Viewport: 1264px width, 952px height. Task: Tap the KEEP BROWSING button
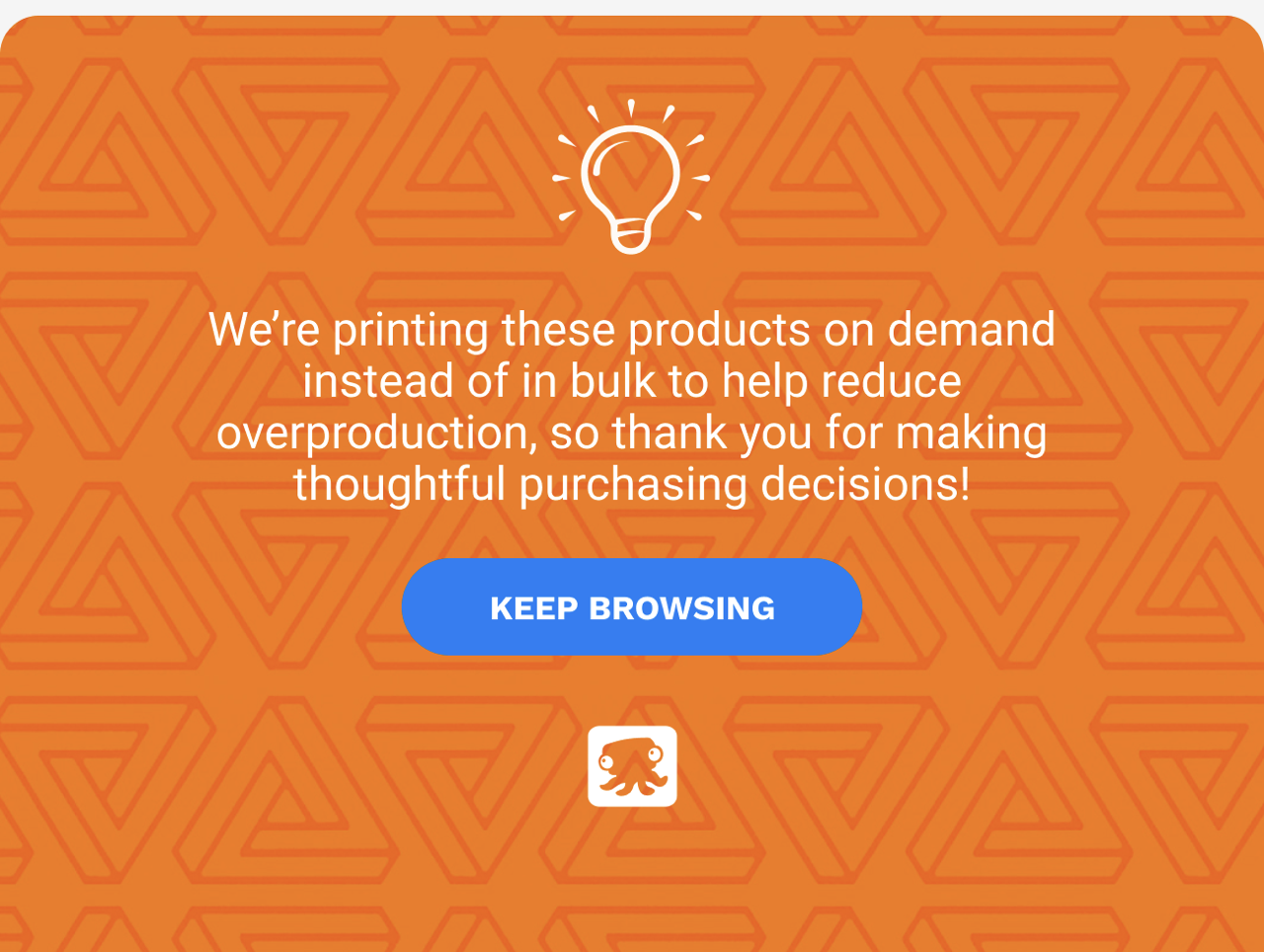click(632, 607)
